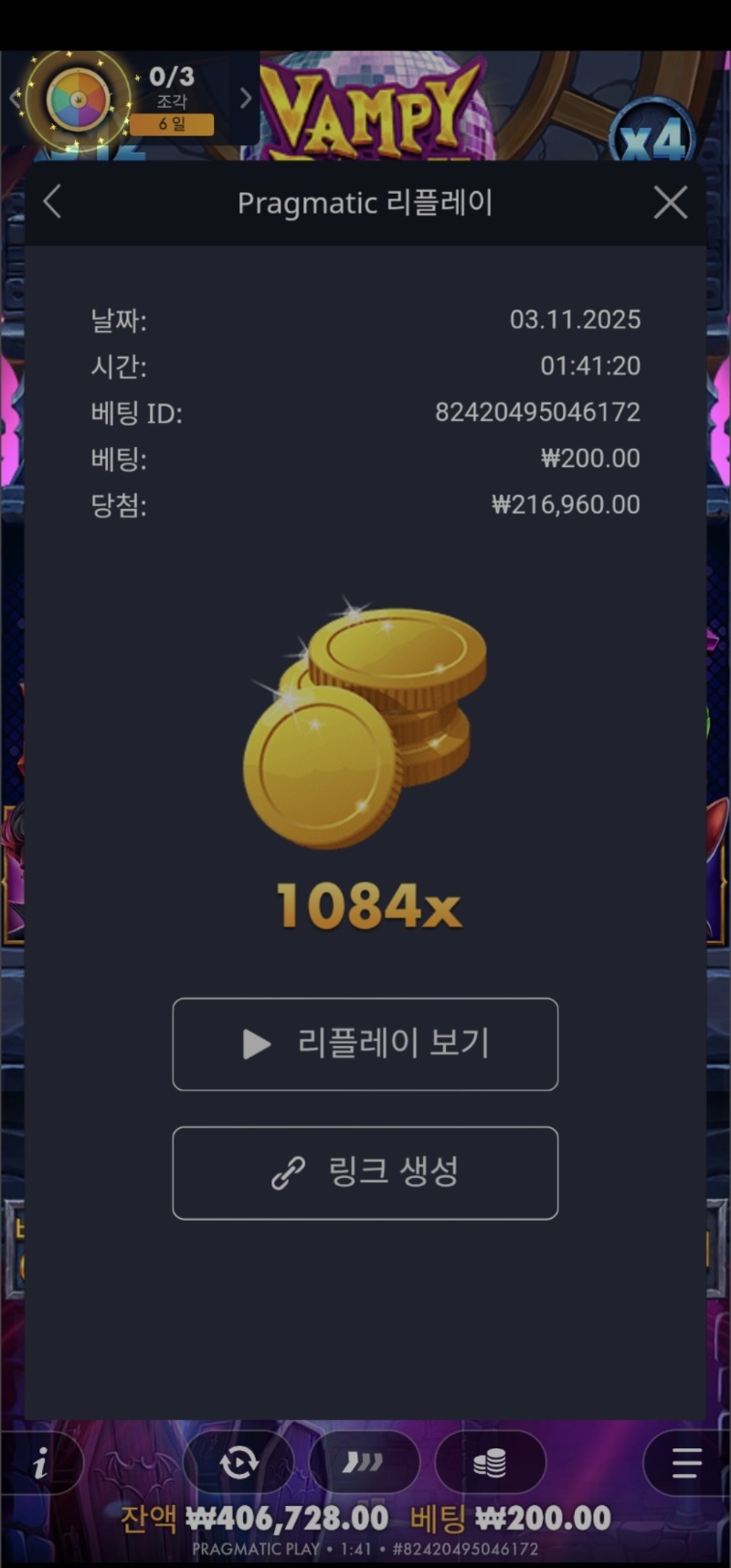Click the bonus wheel icon at top left
Screen dimensions: 731x1568
78,98
